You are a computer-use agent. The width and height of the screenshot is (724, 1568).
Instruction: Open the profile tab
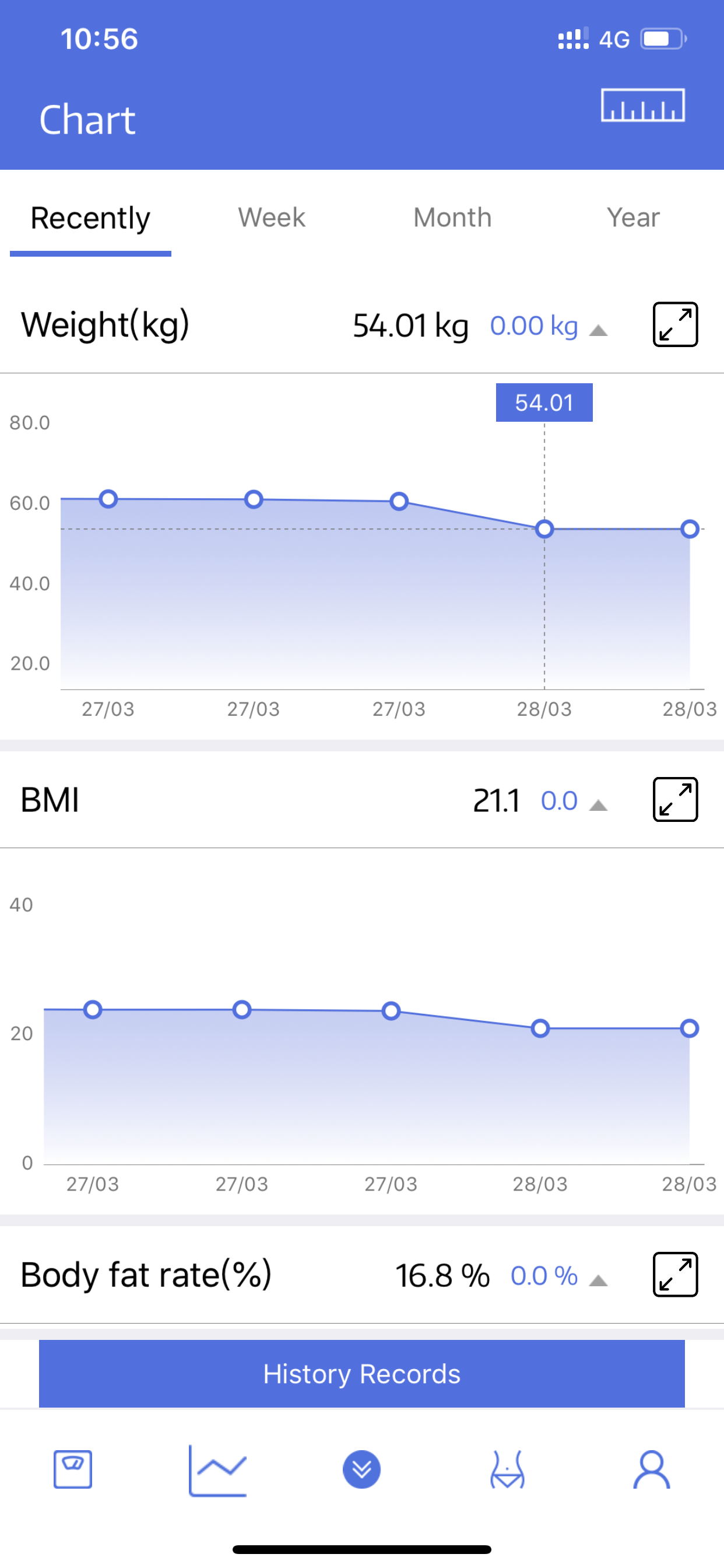pyautogui.click(x=652, y=1469)
